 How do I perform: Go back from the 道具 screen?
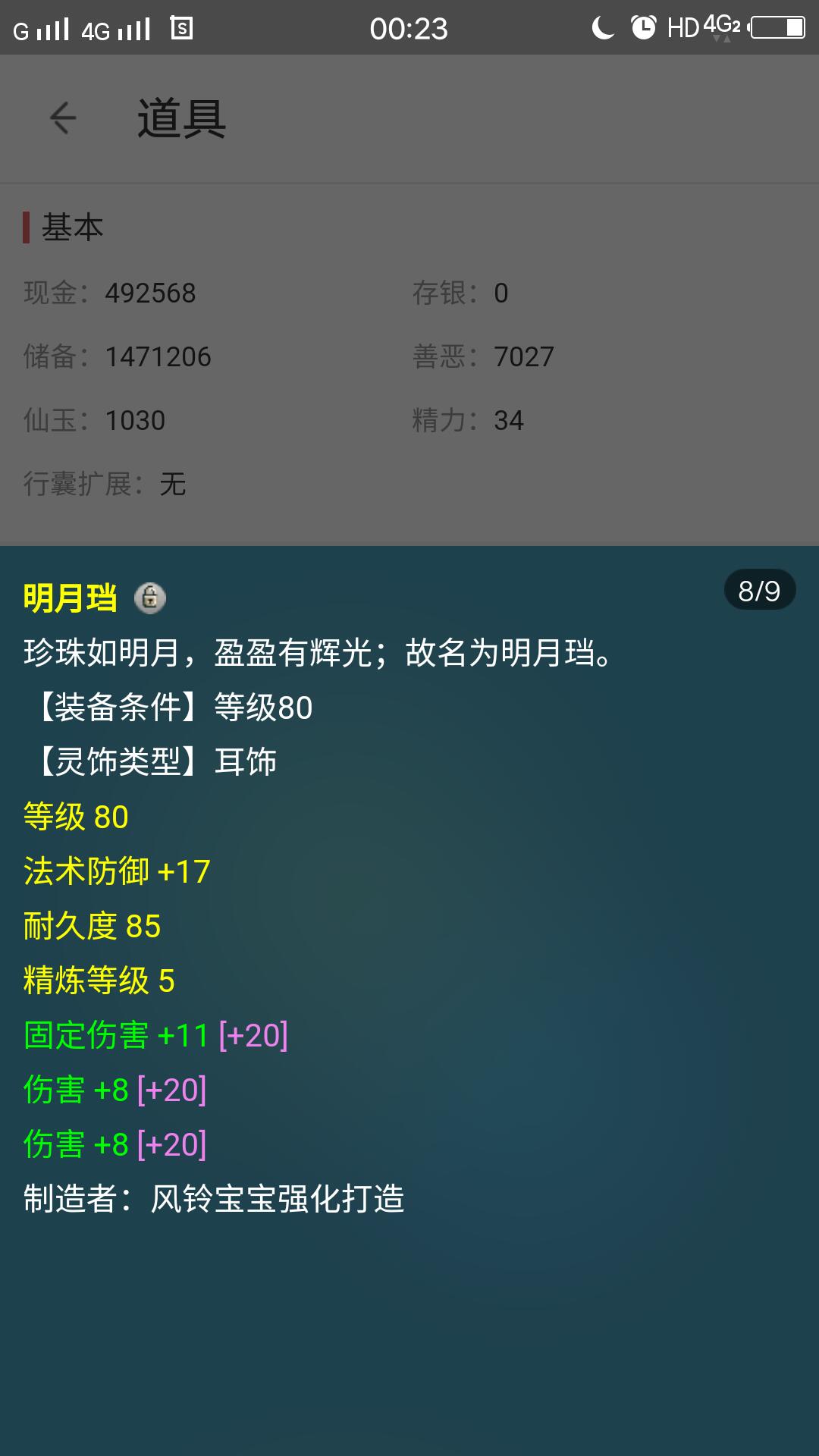[63, 118]
